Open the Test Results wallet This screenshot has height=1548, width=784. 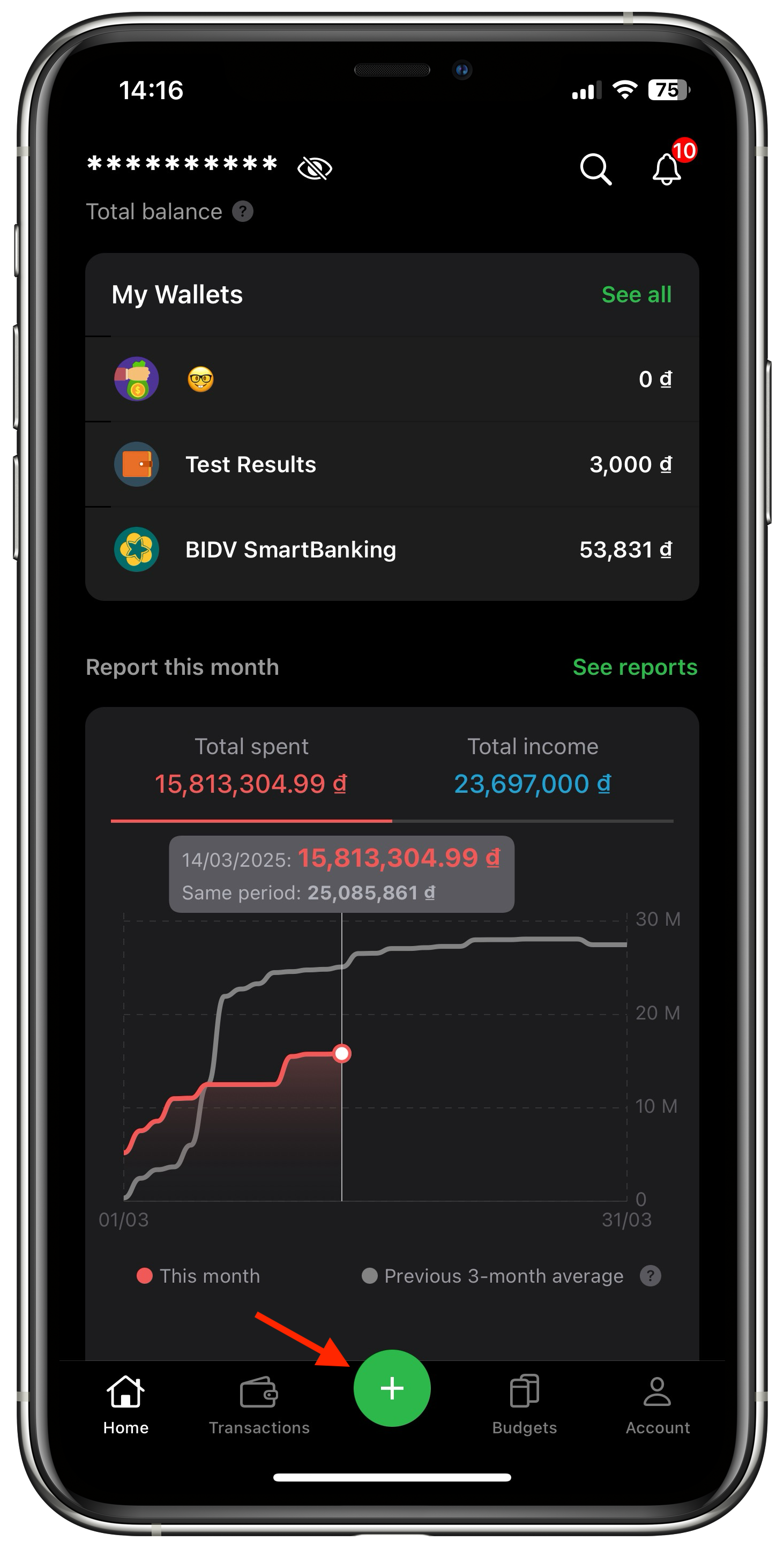click(x=392, y=465)
